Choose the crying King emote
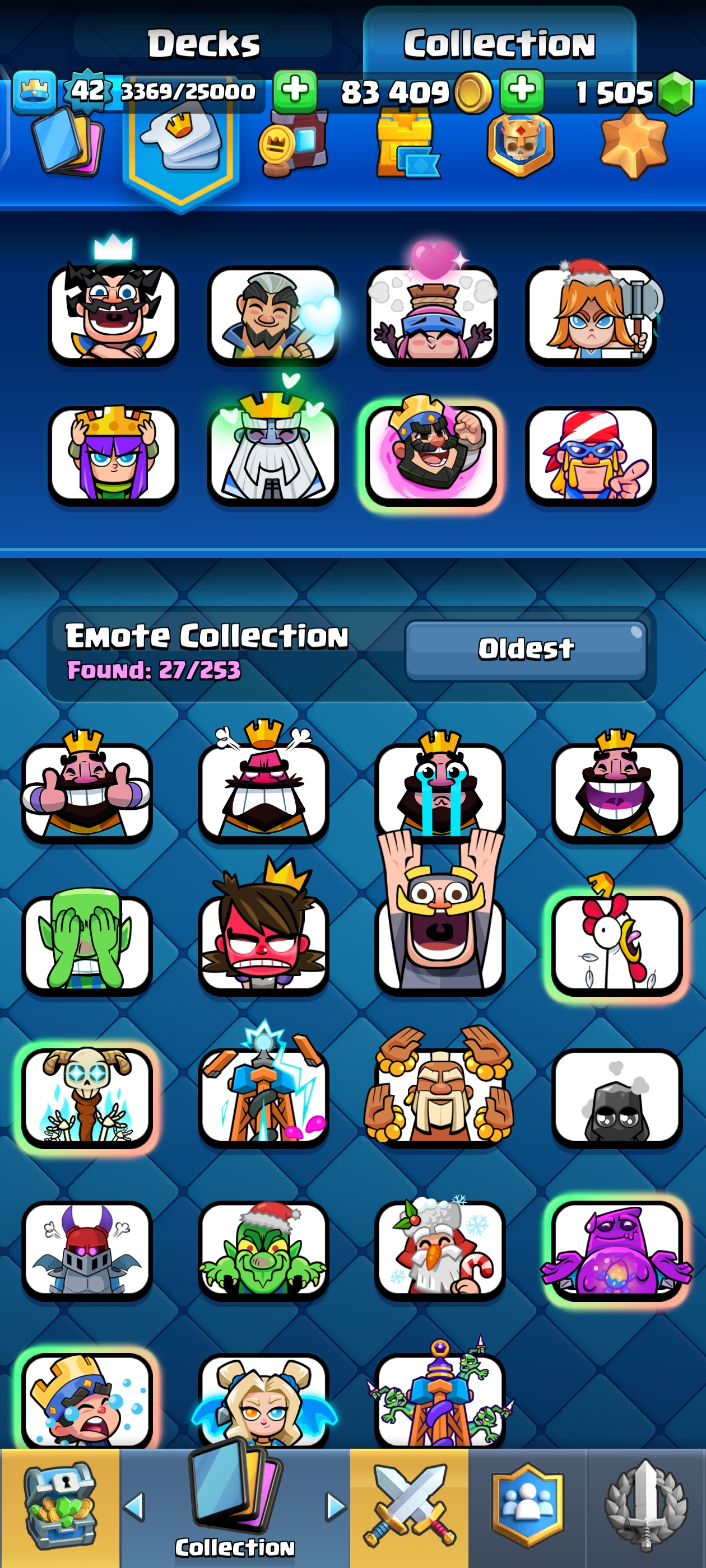706x1568 pixels. (x=439, y=791)
